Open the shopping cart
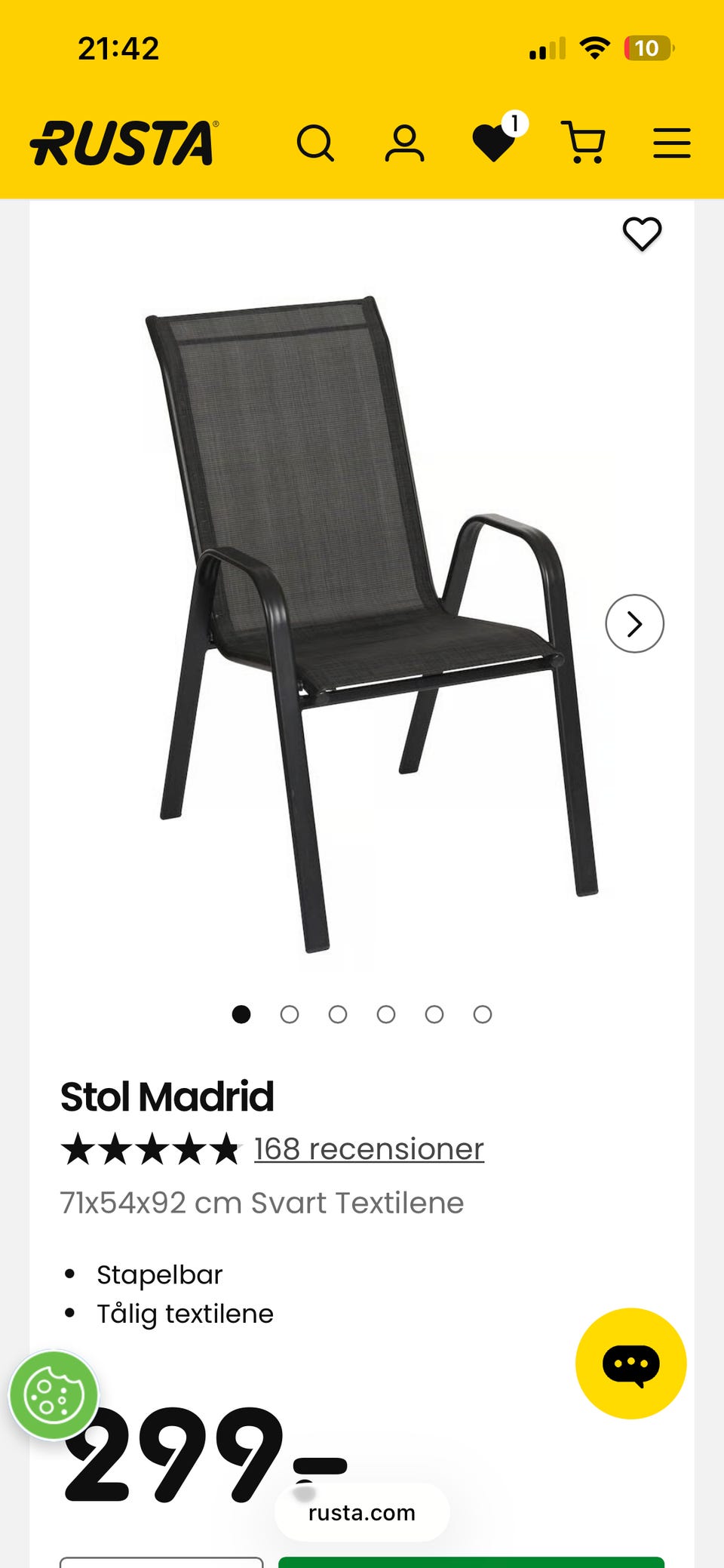The image size is (724, 1568). 584,142
